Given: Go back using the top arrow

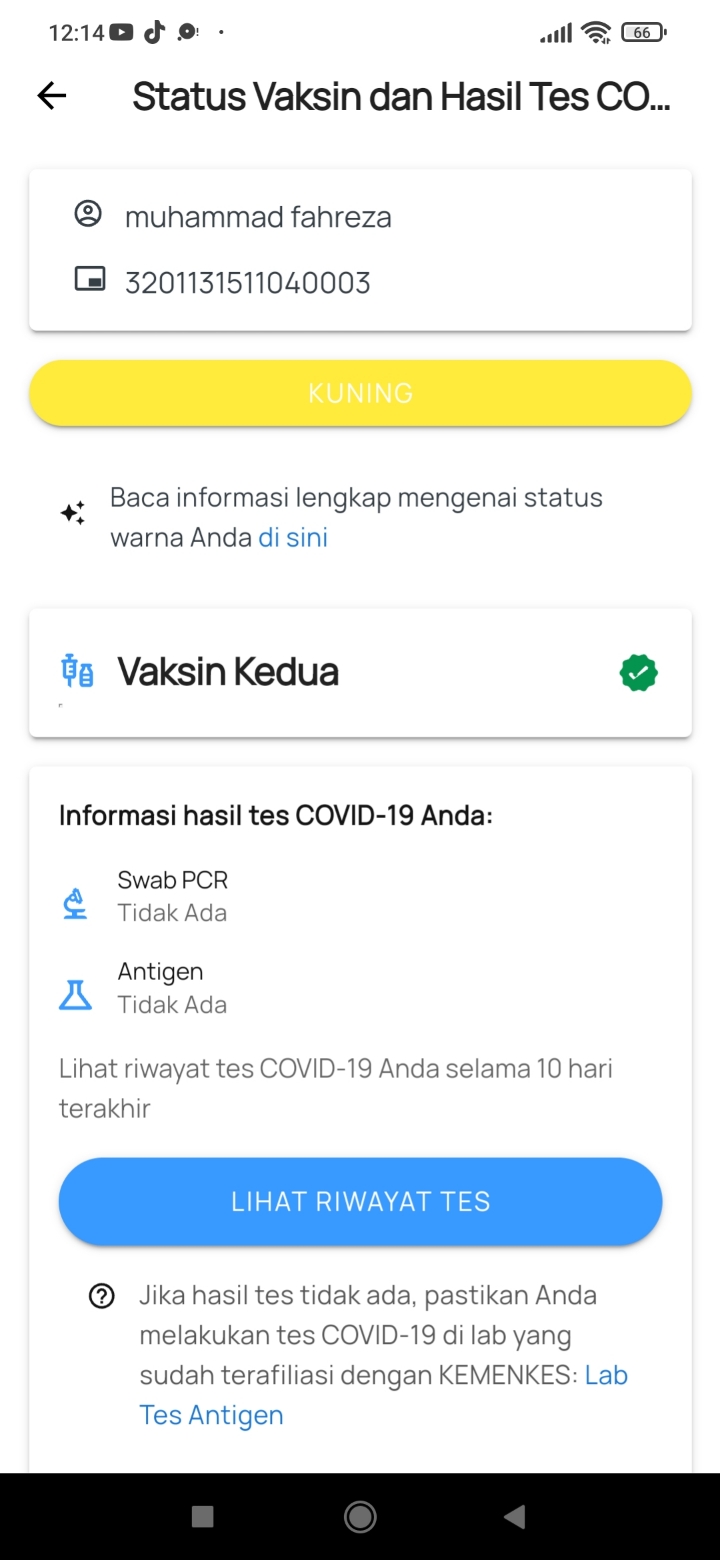Looking at the screenshot, I should (52, 96).
